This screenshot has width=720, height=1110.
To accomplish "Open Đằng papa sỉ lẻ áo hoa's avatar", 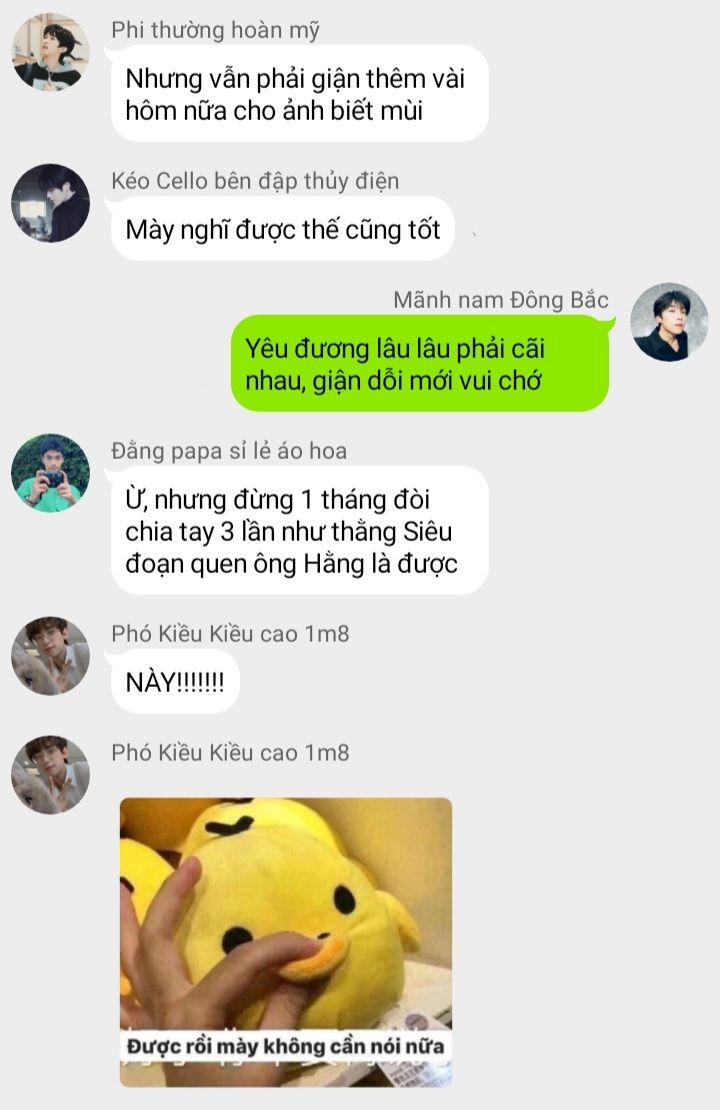I will (x=50, y=473).
